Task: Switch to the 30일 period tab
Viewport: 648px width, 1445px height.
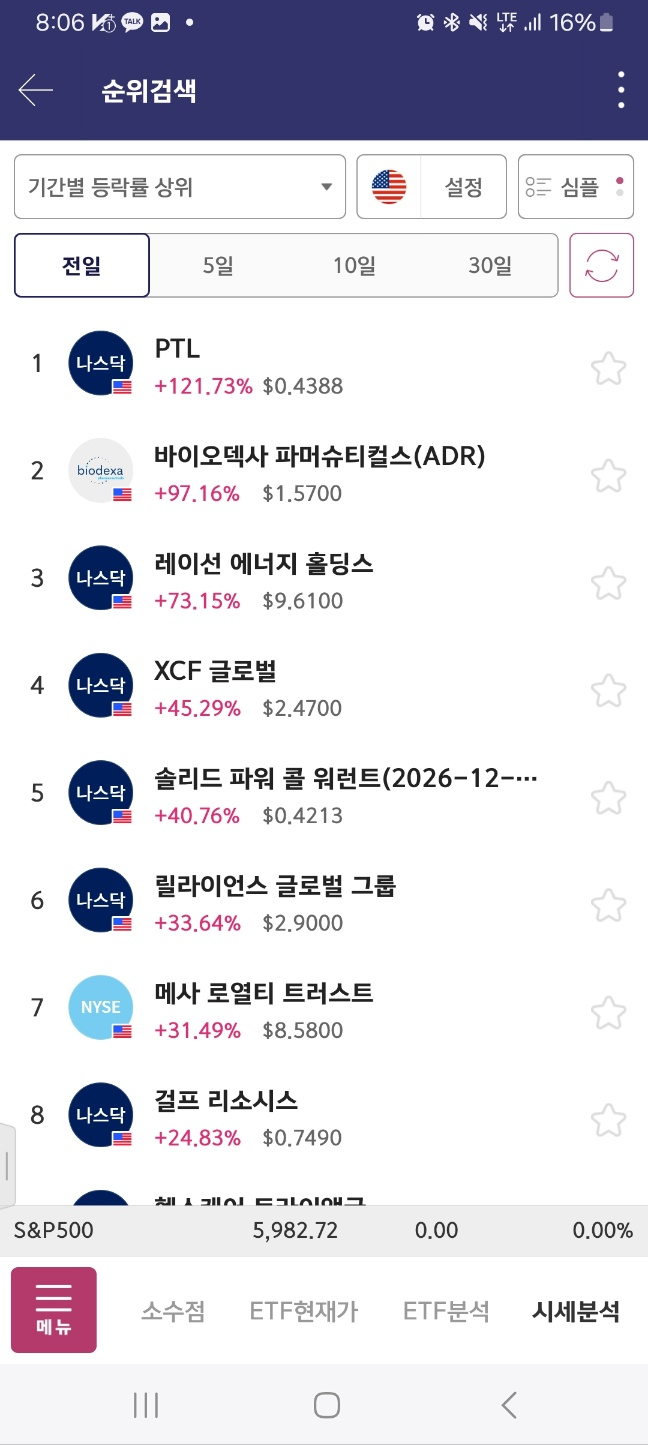Action: click(489, 266)
